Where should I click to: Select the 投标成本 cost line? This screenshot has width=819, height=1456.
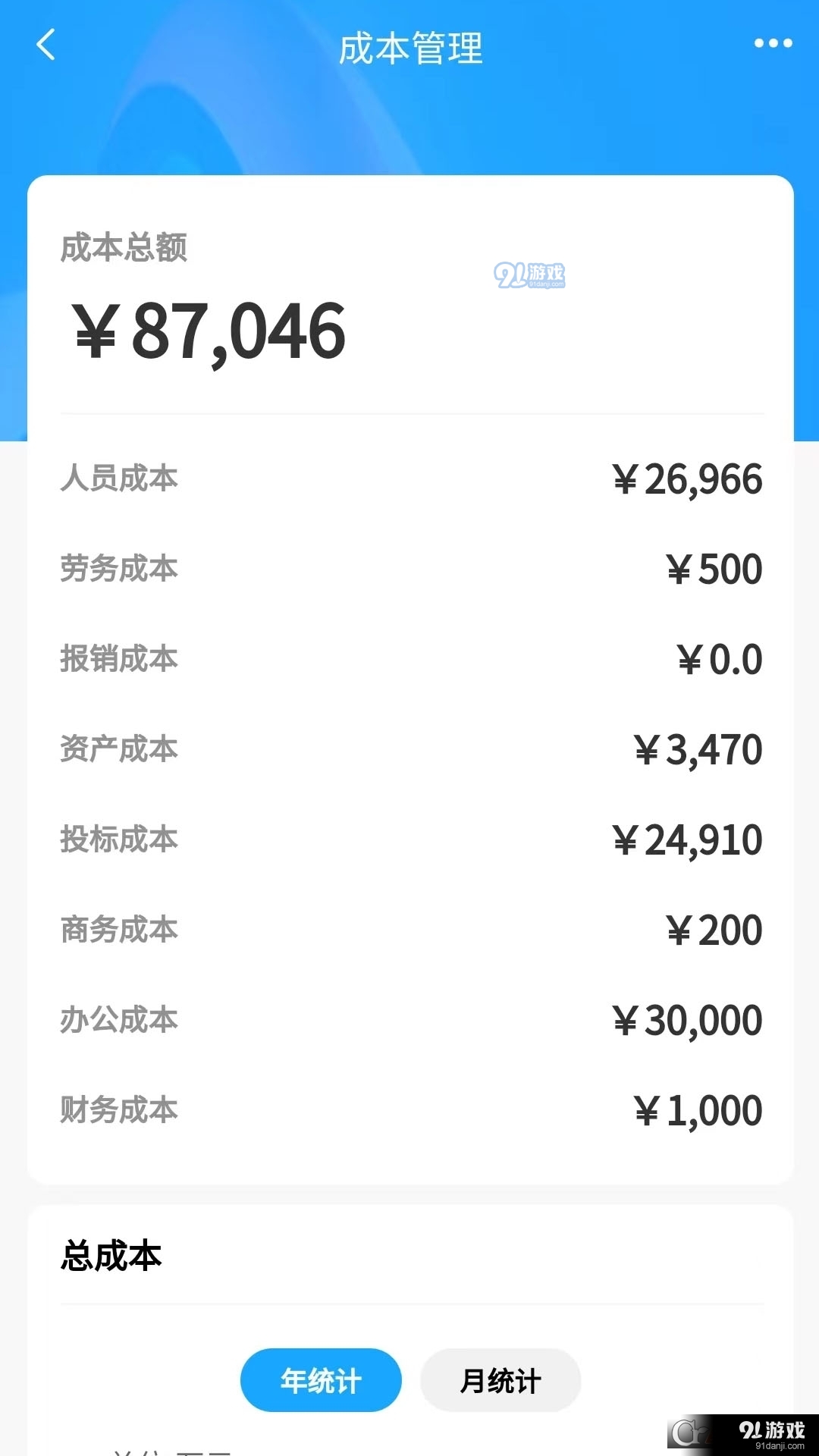coord(119,839)
